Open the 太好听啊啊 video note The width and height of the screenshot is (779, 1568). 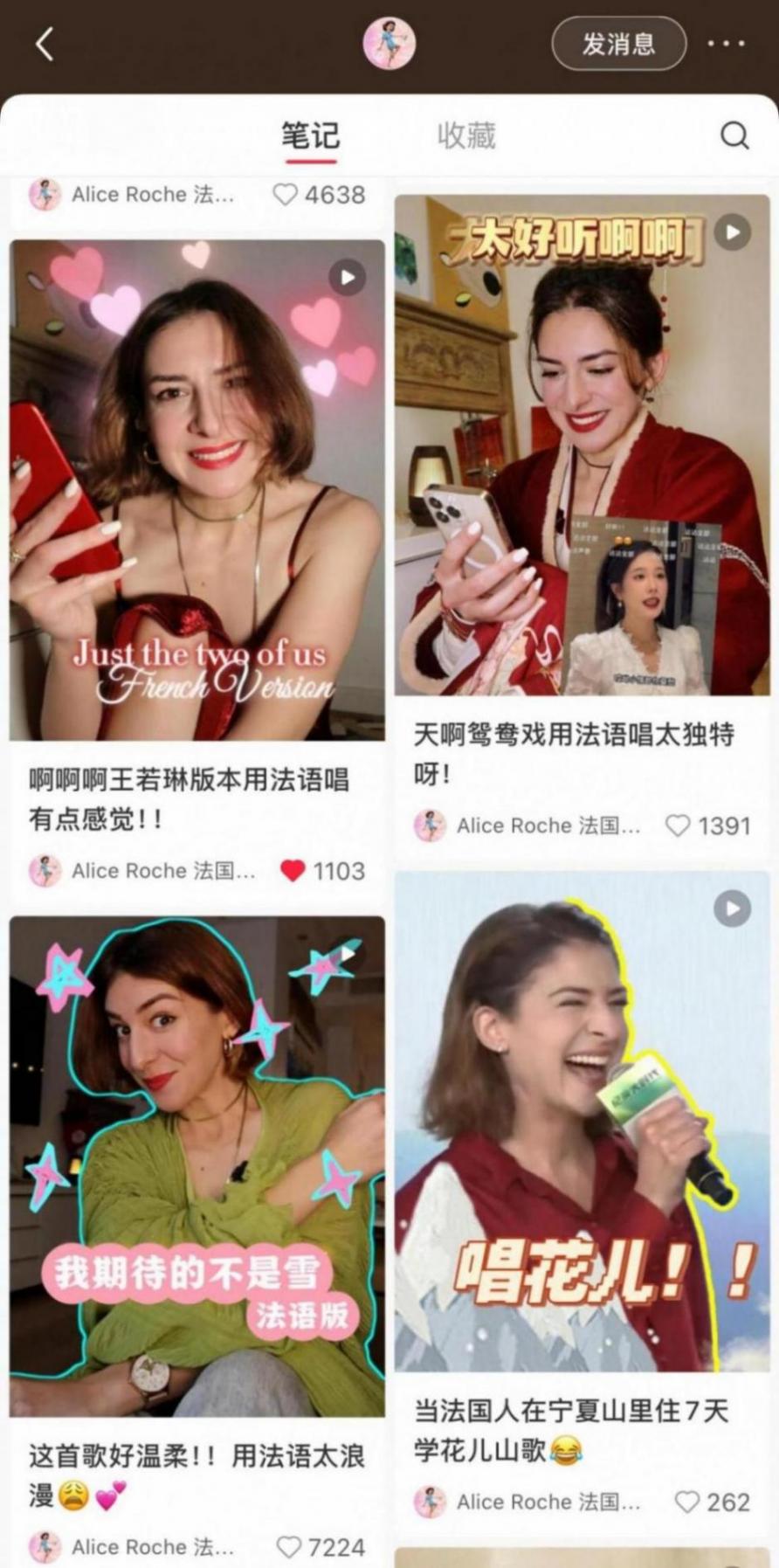click(x=582, y=446)
